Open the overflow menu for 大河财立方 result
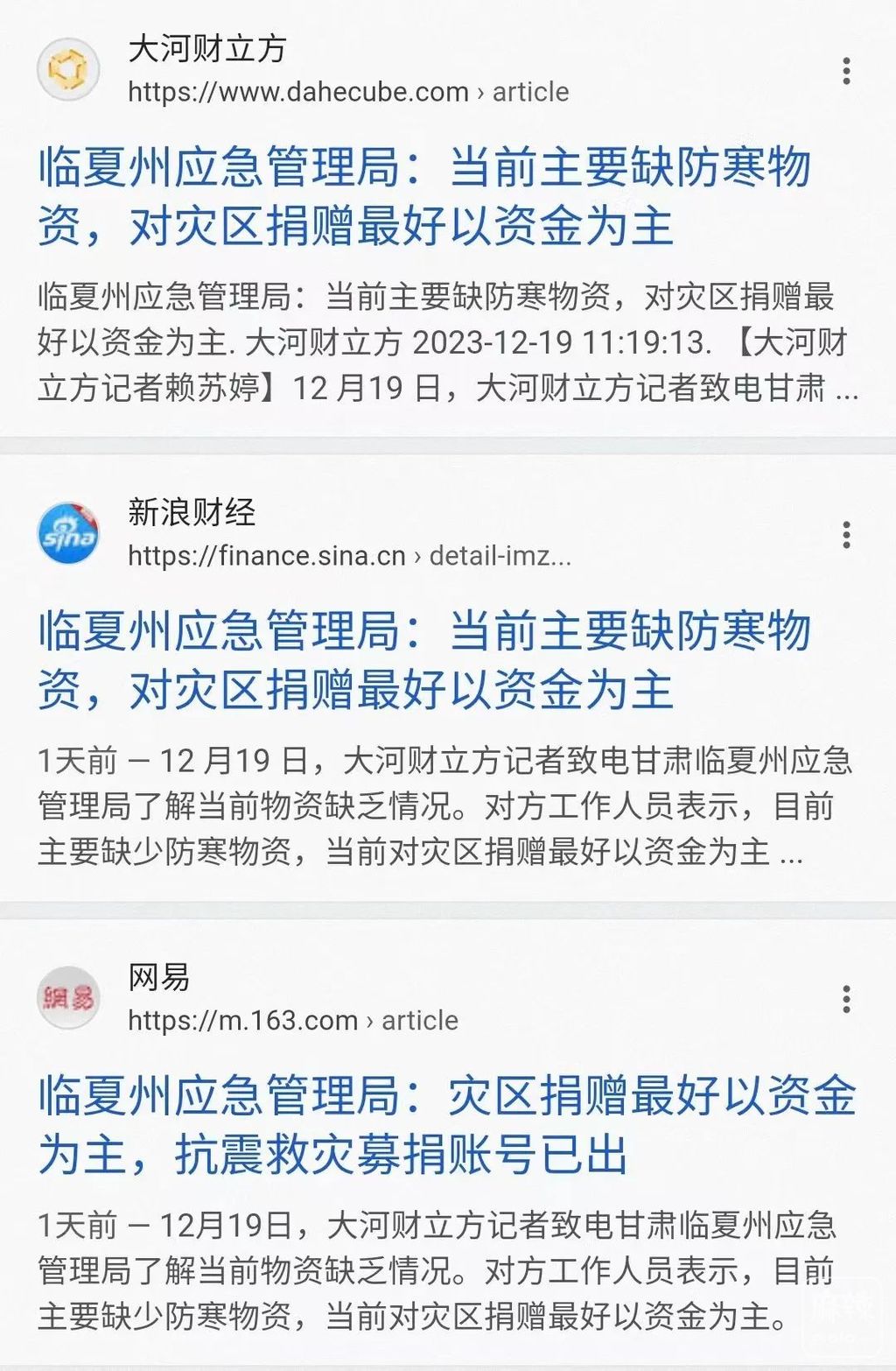Viewport: 896px width, 1371px height. click(x=846, y=71)
